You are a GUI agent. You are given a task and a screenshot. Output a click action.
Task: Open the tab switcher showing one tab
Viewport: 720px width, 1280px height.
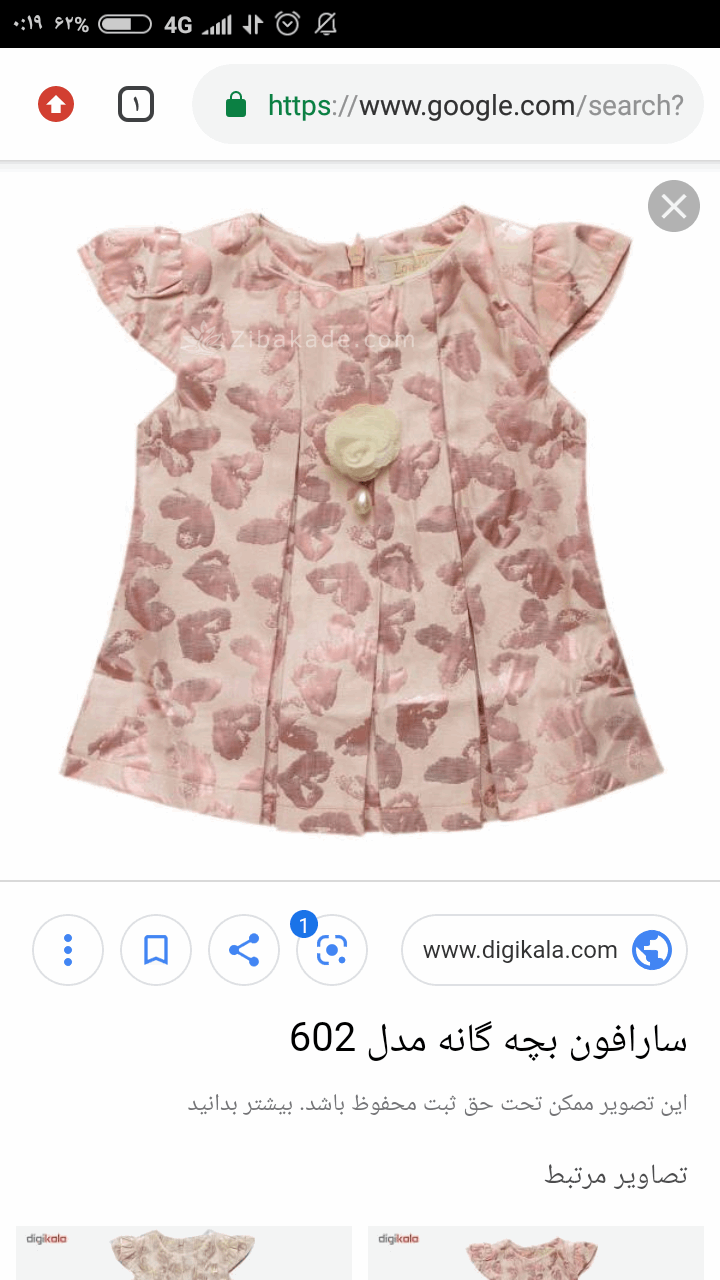(136, 104)
